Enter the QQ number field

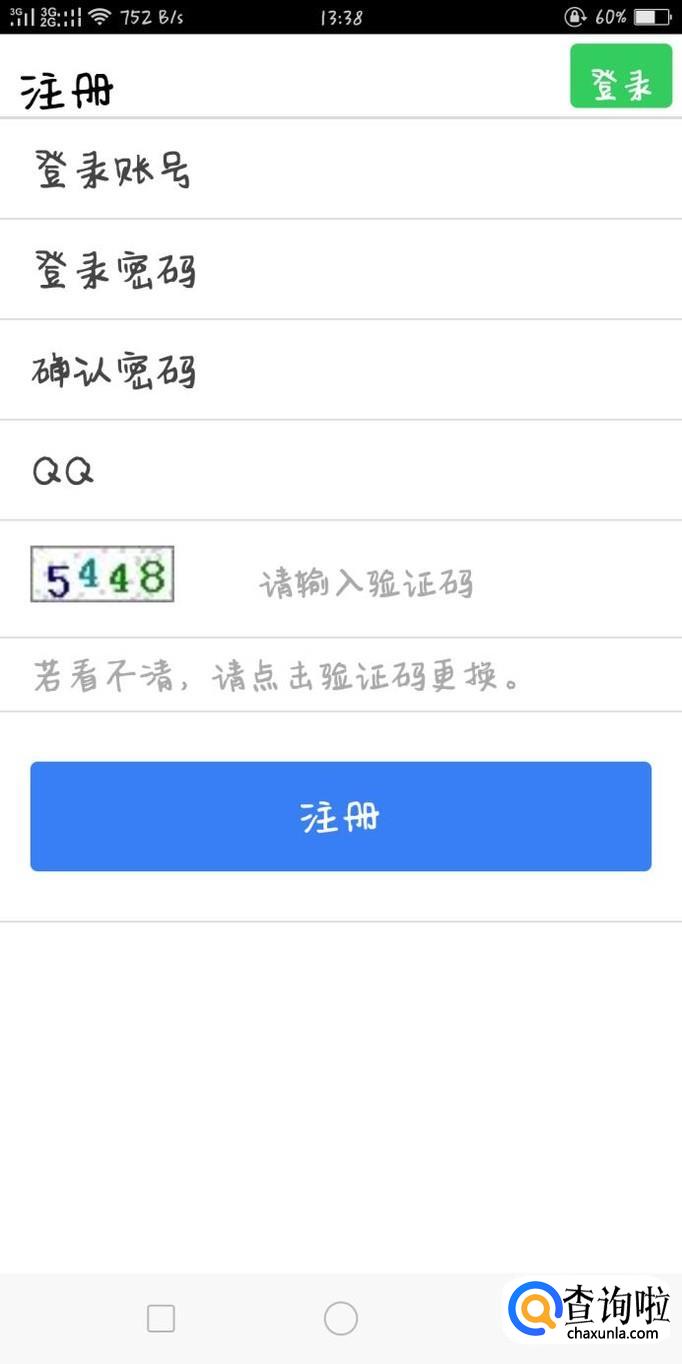340,470
